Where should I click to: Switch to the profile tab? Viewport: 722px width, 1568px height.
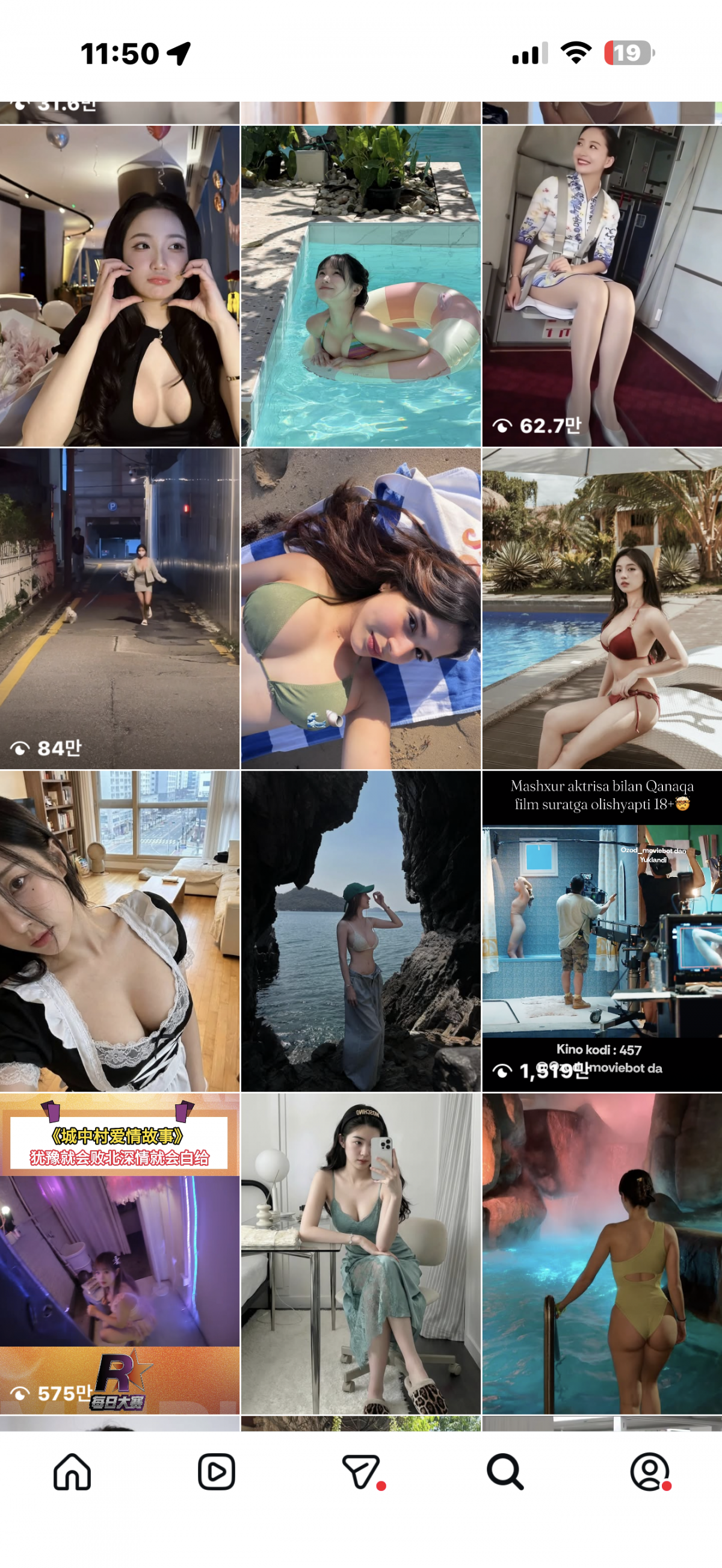click(649, 1472)
